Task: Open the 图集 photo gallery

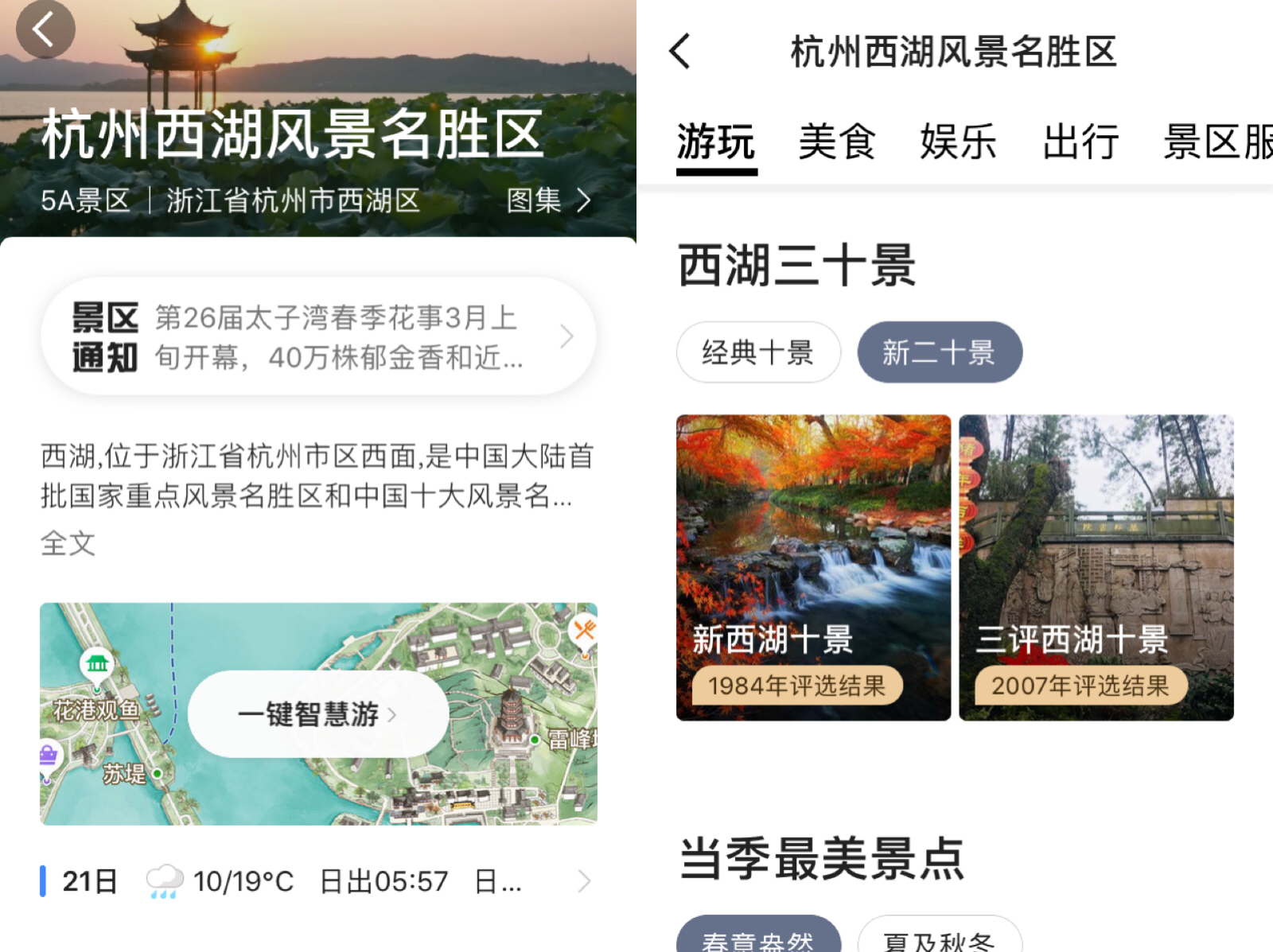Action: pos(548,200)
